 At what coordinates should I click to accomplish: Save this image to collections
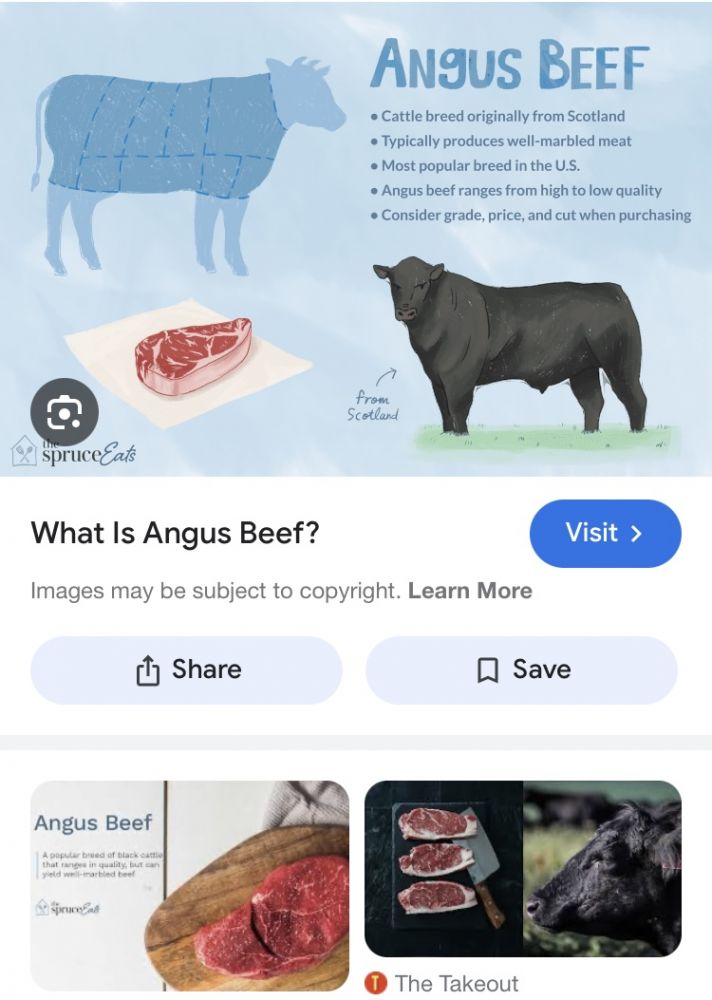point(521,670)
